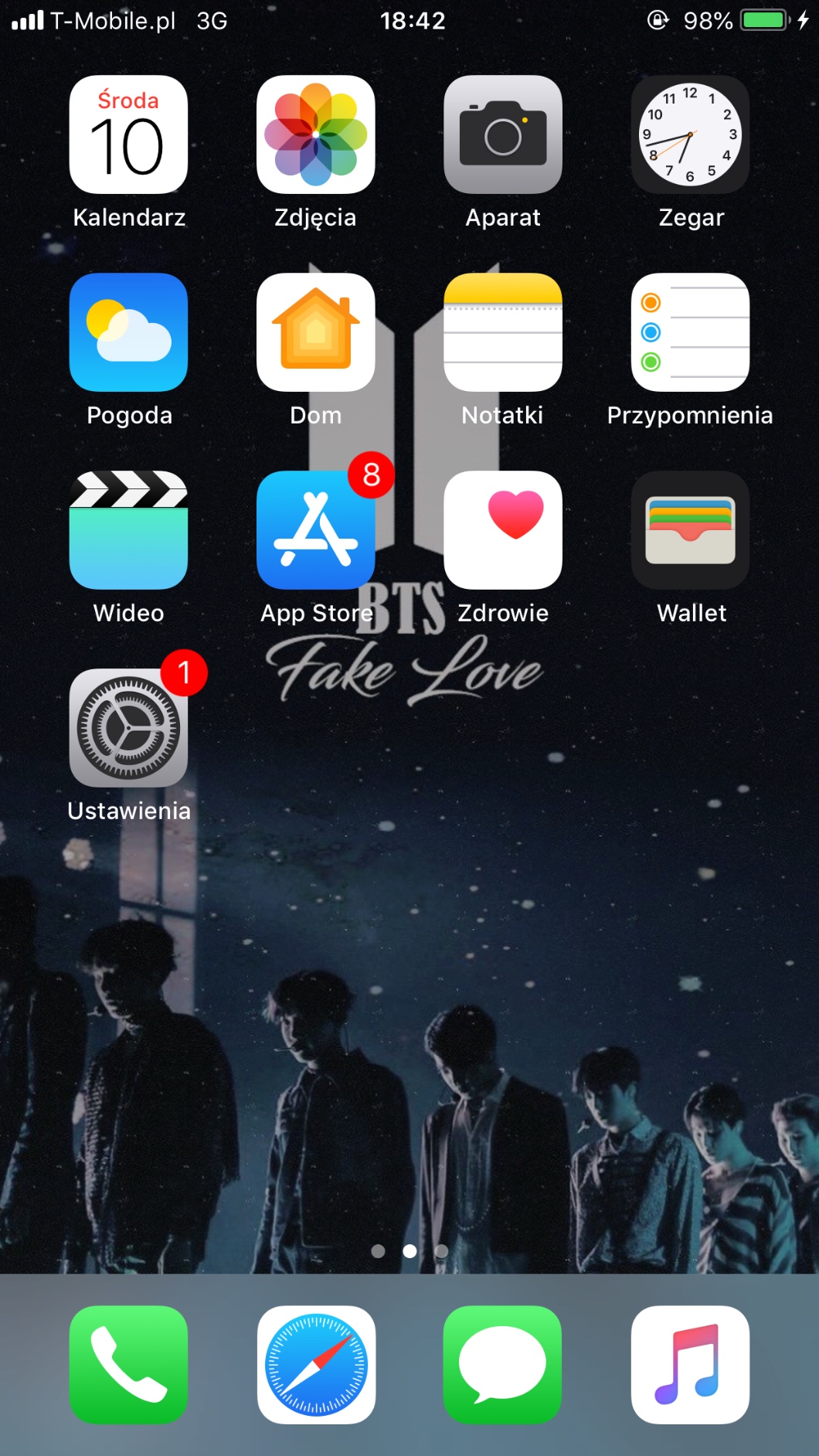The height and width of the screenshot is (1456, 819).
Task: Launch the Notatki notes app
Action: coord(503,332)
